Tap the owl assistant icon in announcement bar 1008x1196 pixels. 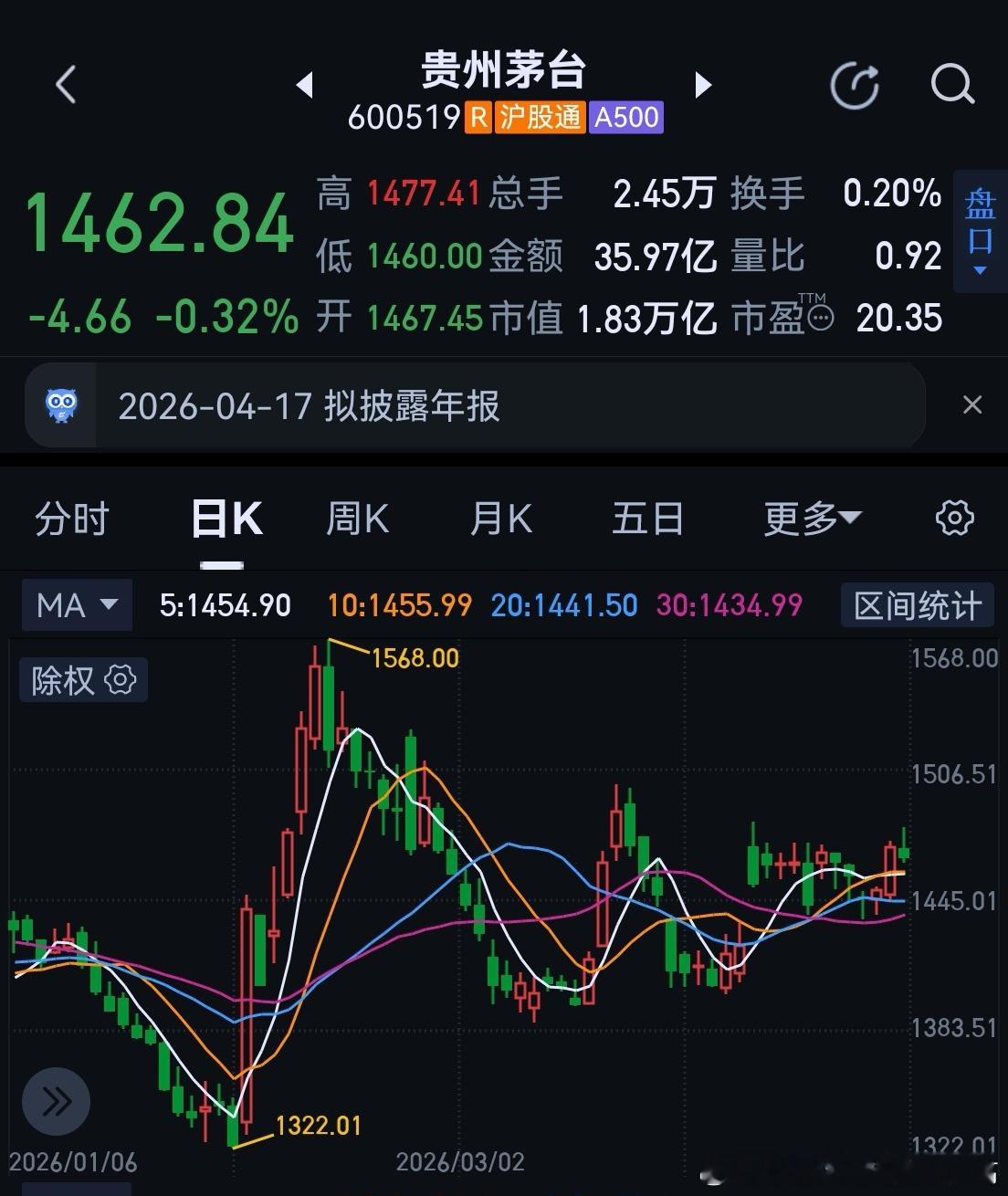(59, 404)
